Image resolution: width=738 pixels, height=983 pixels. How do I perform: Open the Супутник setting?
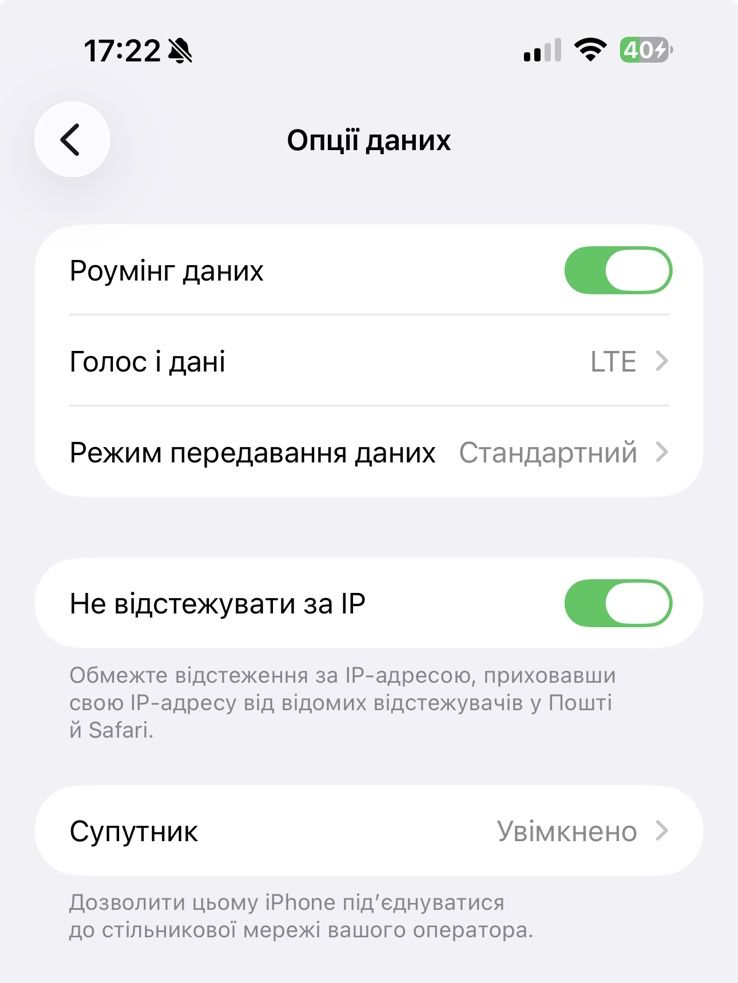368,831
